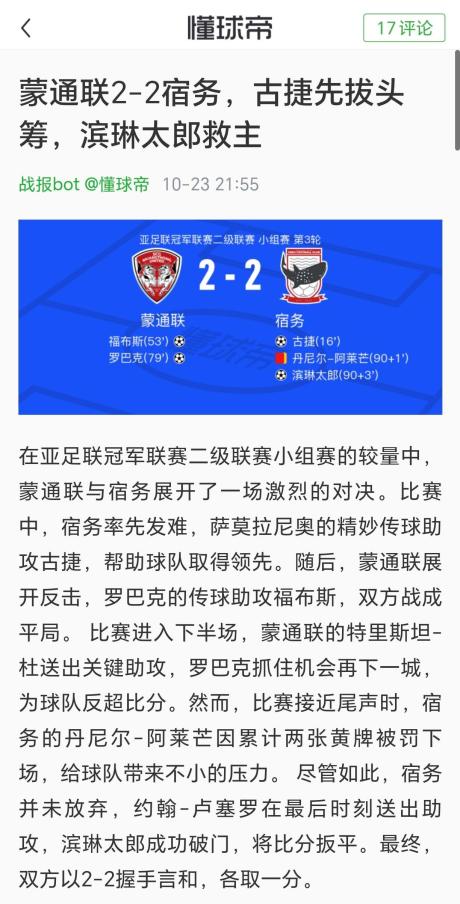Go back using the top-left arrow
The image size is (460, 904).
tap(25, 28)
